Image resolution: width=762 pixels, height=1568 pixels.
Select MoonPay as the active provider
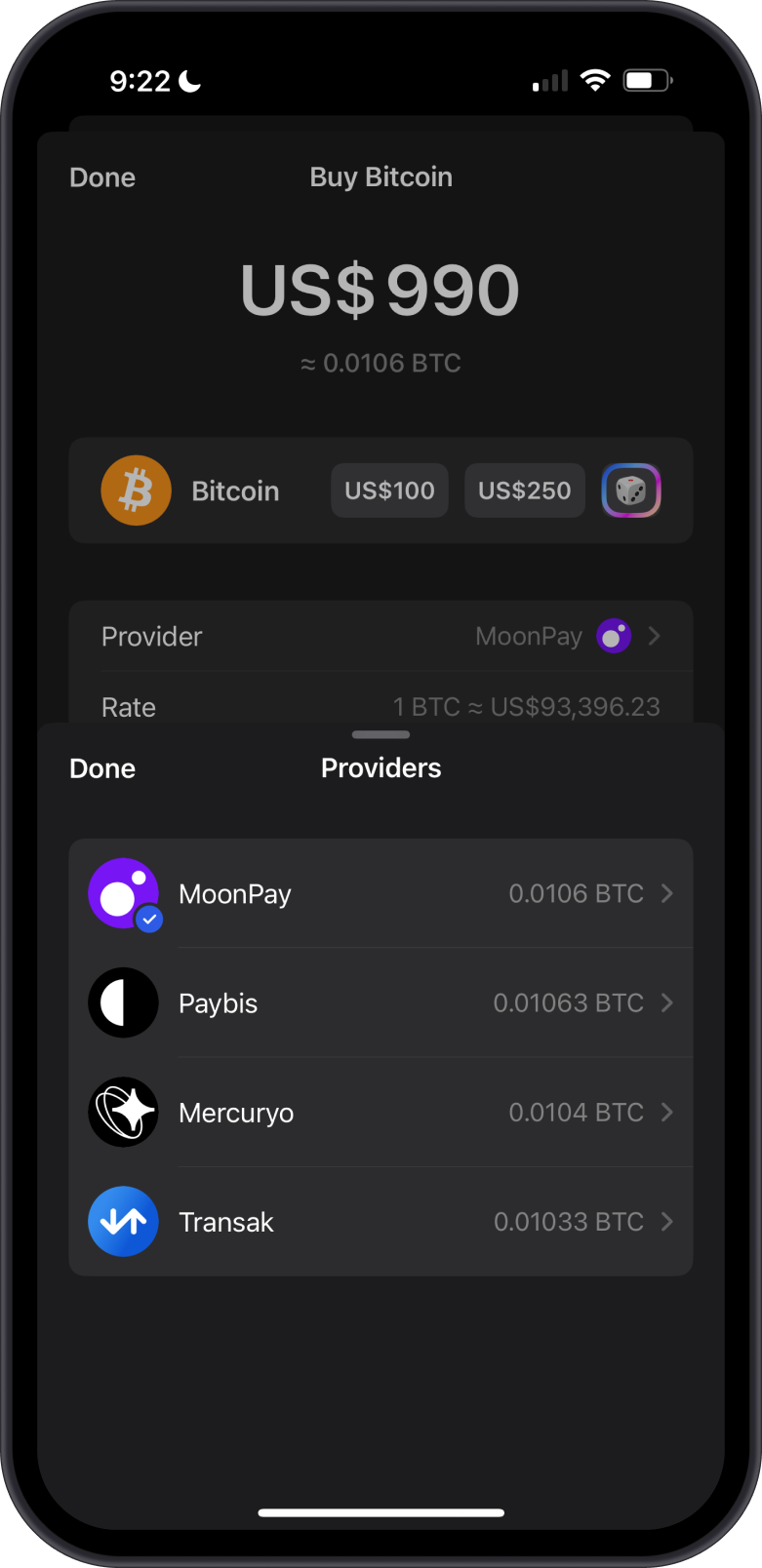point(381,893)
